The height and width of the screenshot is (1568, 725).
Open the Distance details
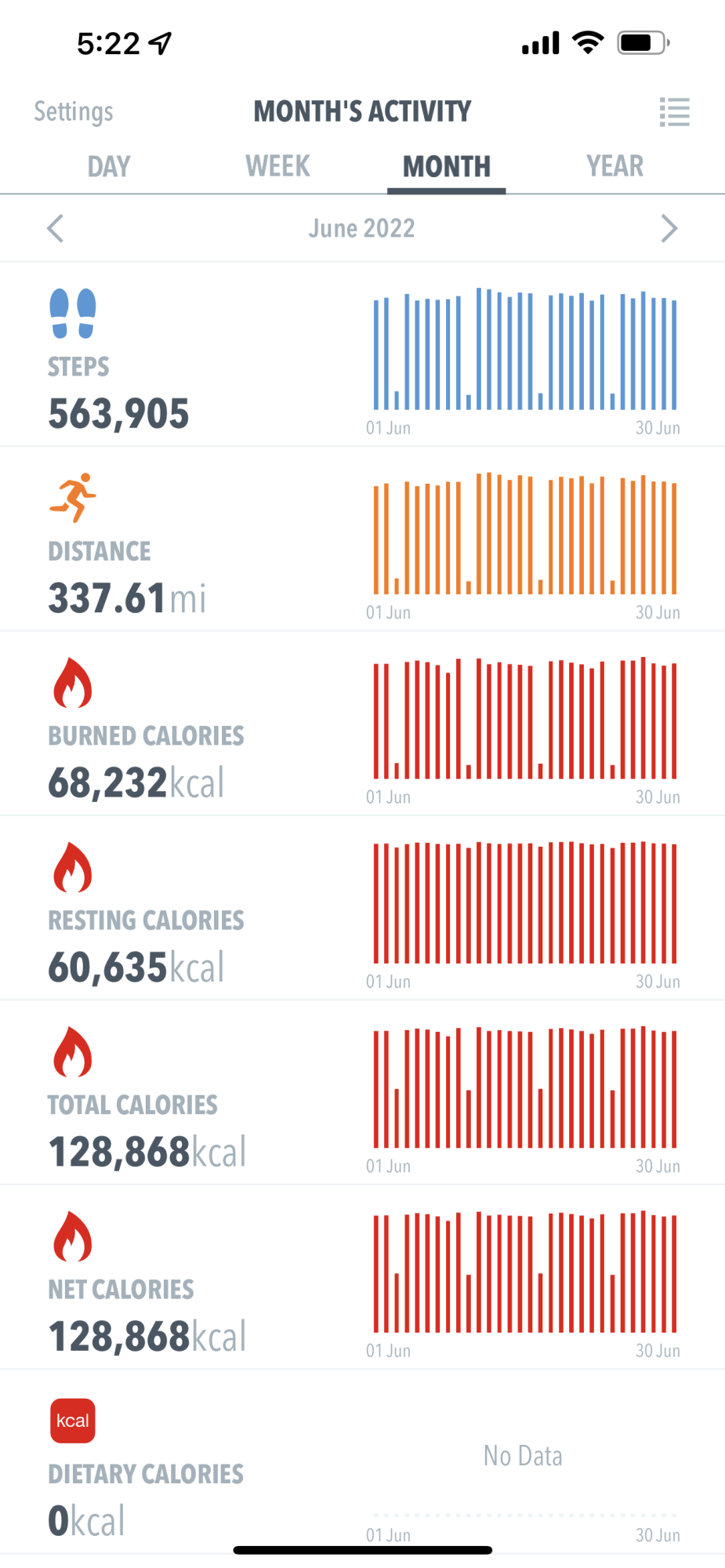click(362, 539)
